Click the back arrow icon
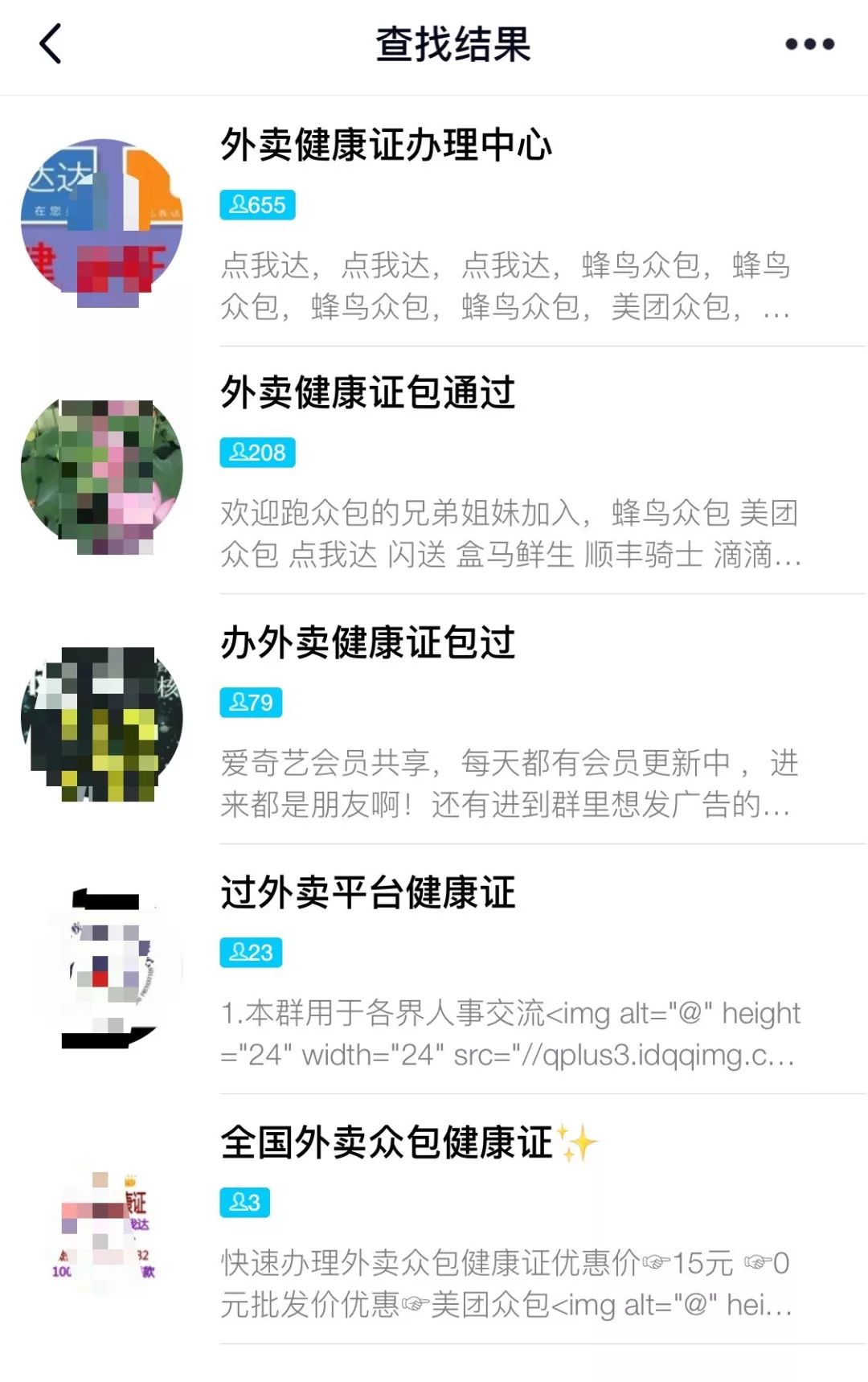Image resolution: width=868 pixels, height=1382 pixels. tap(50, 44)
